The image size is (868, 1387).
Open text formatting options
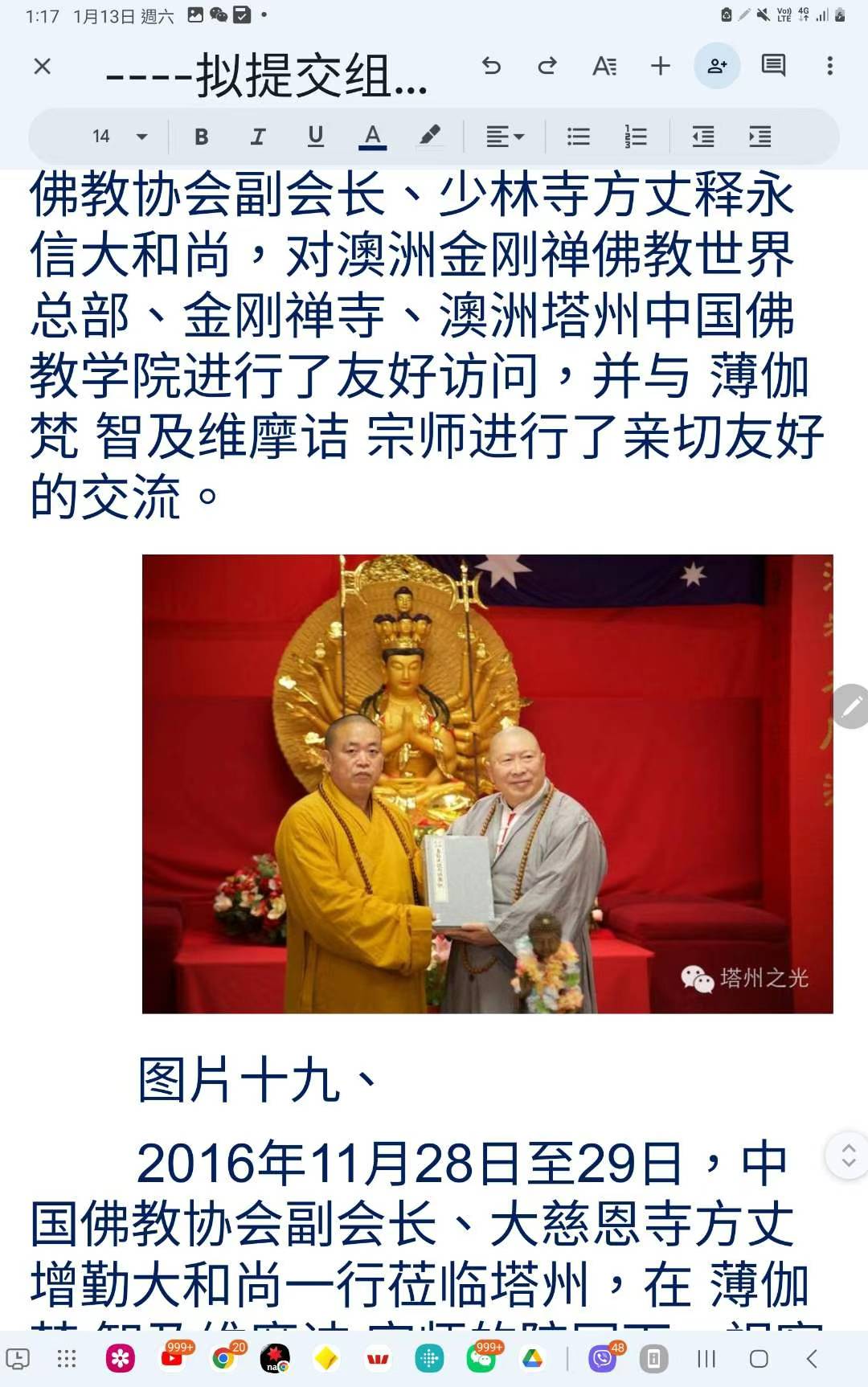[604, 66]
